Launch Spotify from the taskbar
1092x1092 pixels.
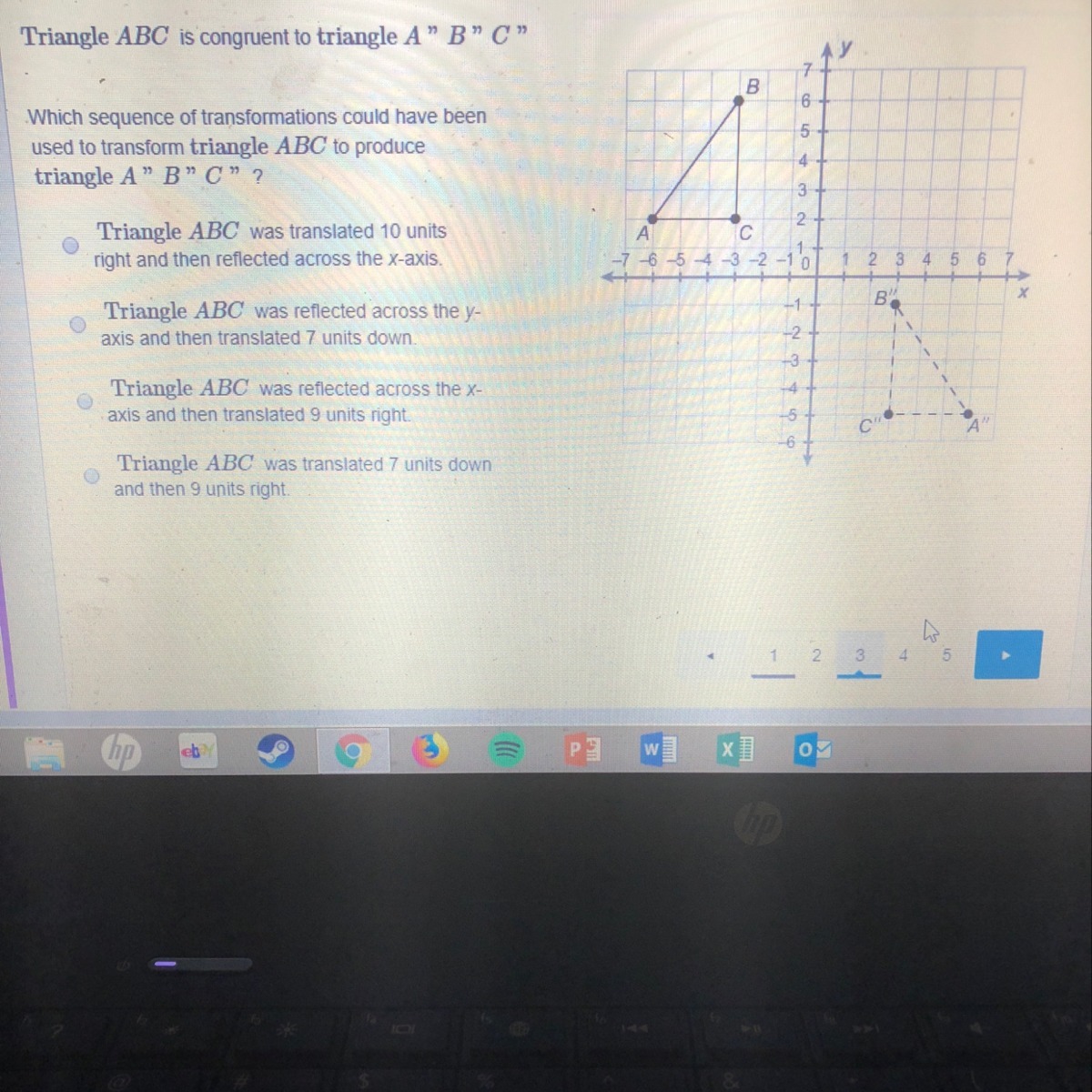(x=508, y=752)
